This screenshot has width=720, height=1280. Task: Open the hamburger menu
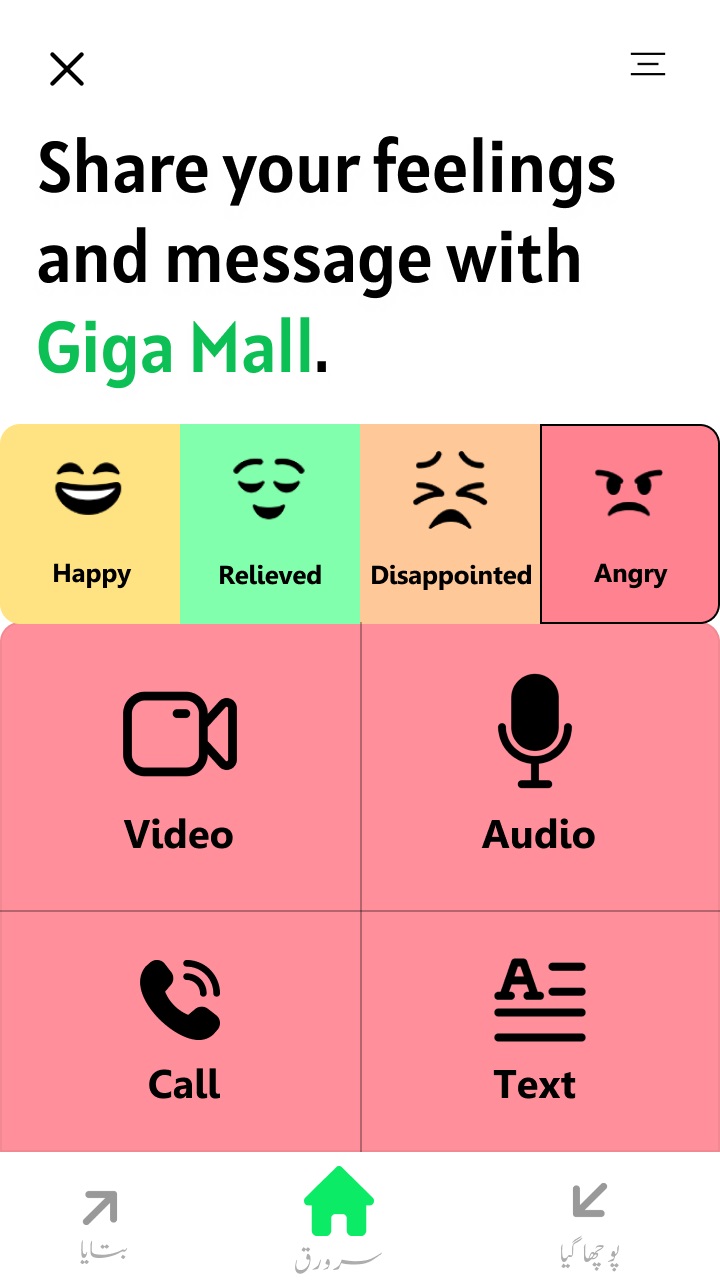[x=647, y=65]
